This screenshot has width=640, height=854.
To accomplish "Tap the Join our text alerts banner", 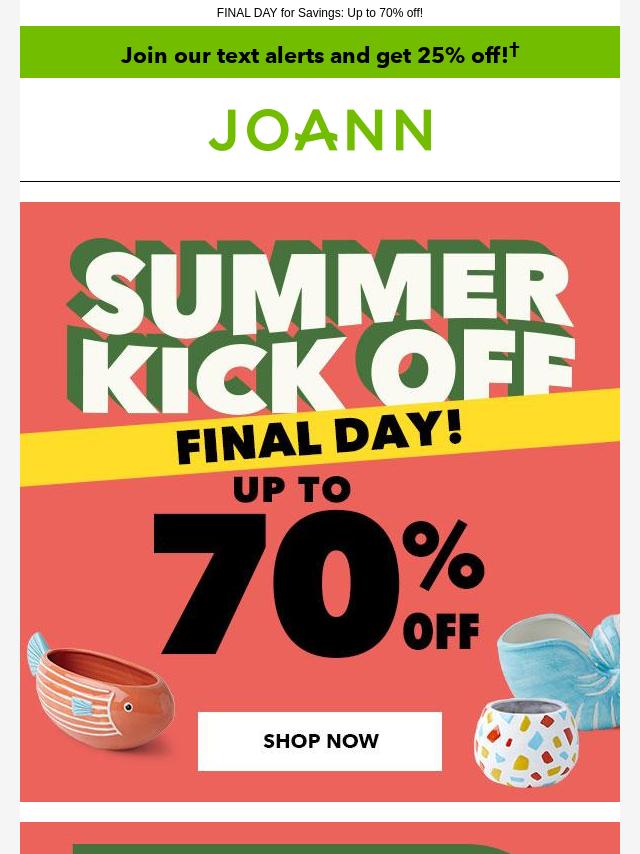I will (x=320, y=54).
